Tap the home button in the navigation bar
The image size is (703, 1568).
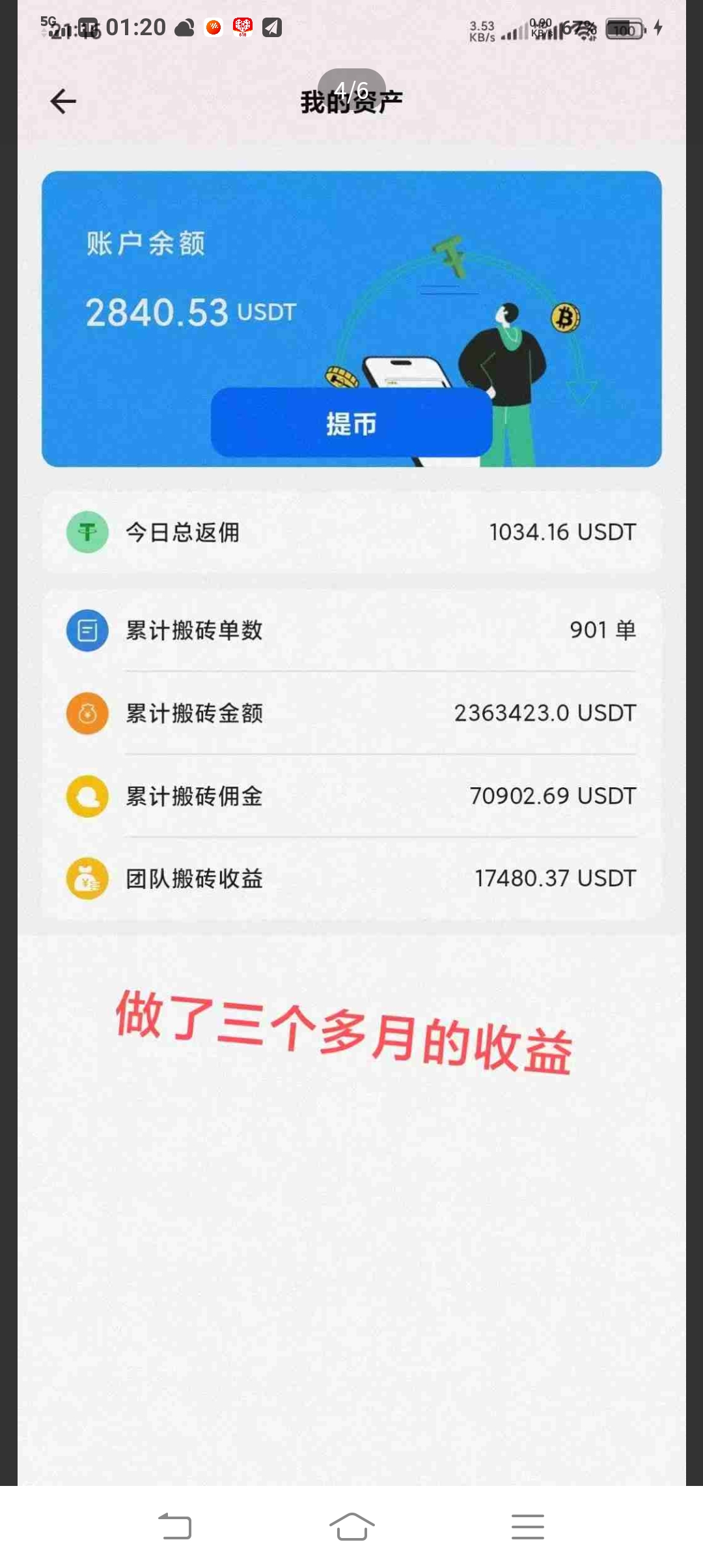click(x=351, y=1526)
